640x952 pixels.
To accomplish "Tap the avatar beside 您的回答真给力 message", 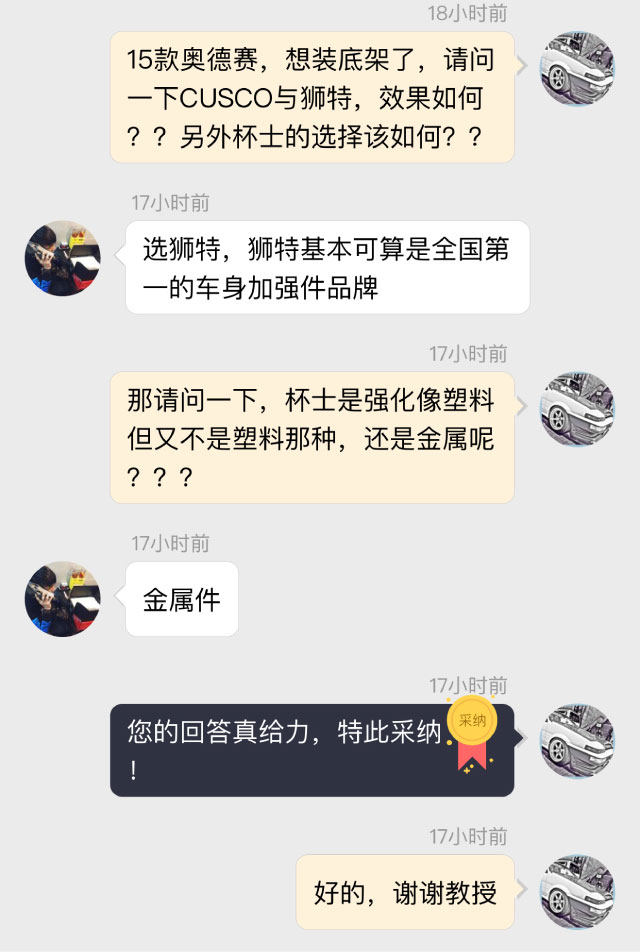I will [x=577, y=741].
